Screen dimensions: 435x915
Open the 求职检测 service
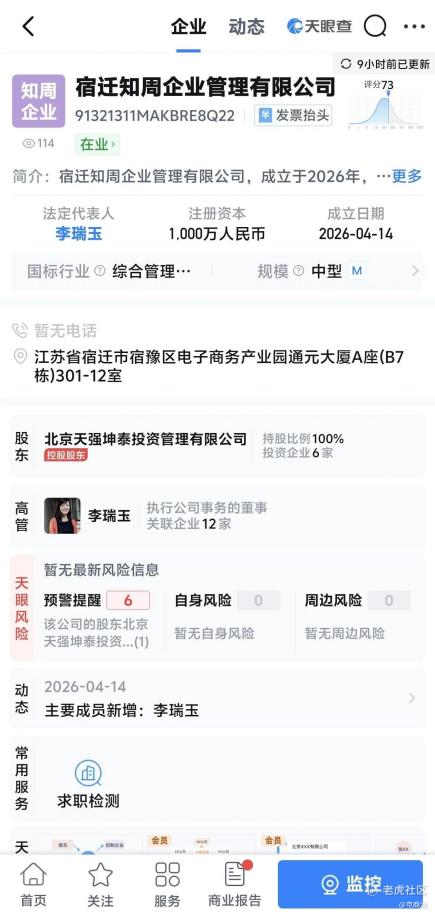(x=88, y=784)
